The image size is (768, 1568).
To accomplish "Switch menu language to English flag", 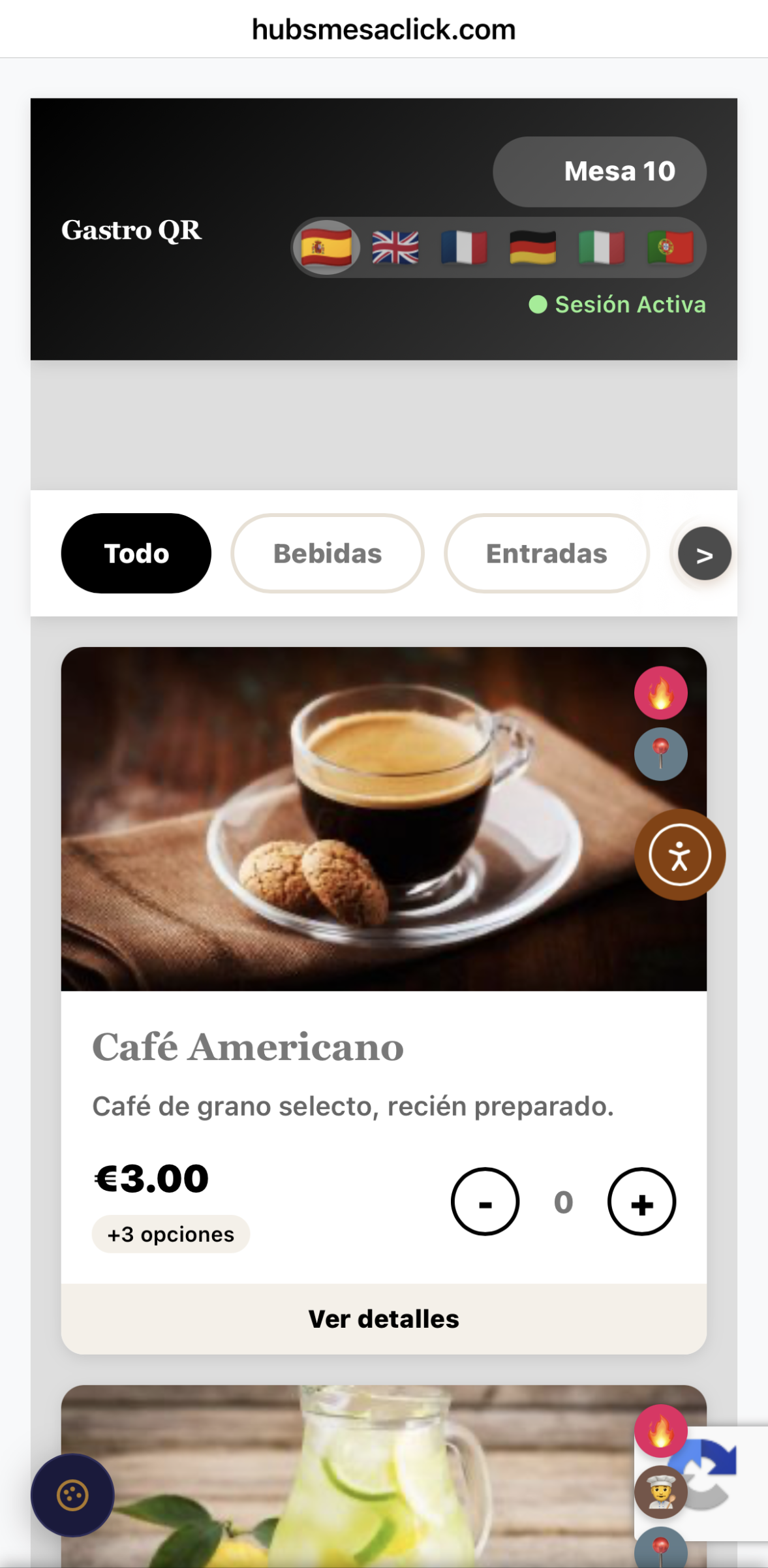I will click(x=395, y=248).
